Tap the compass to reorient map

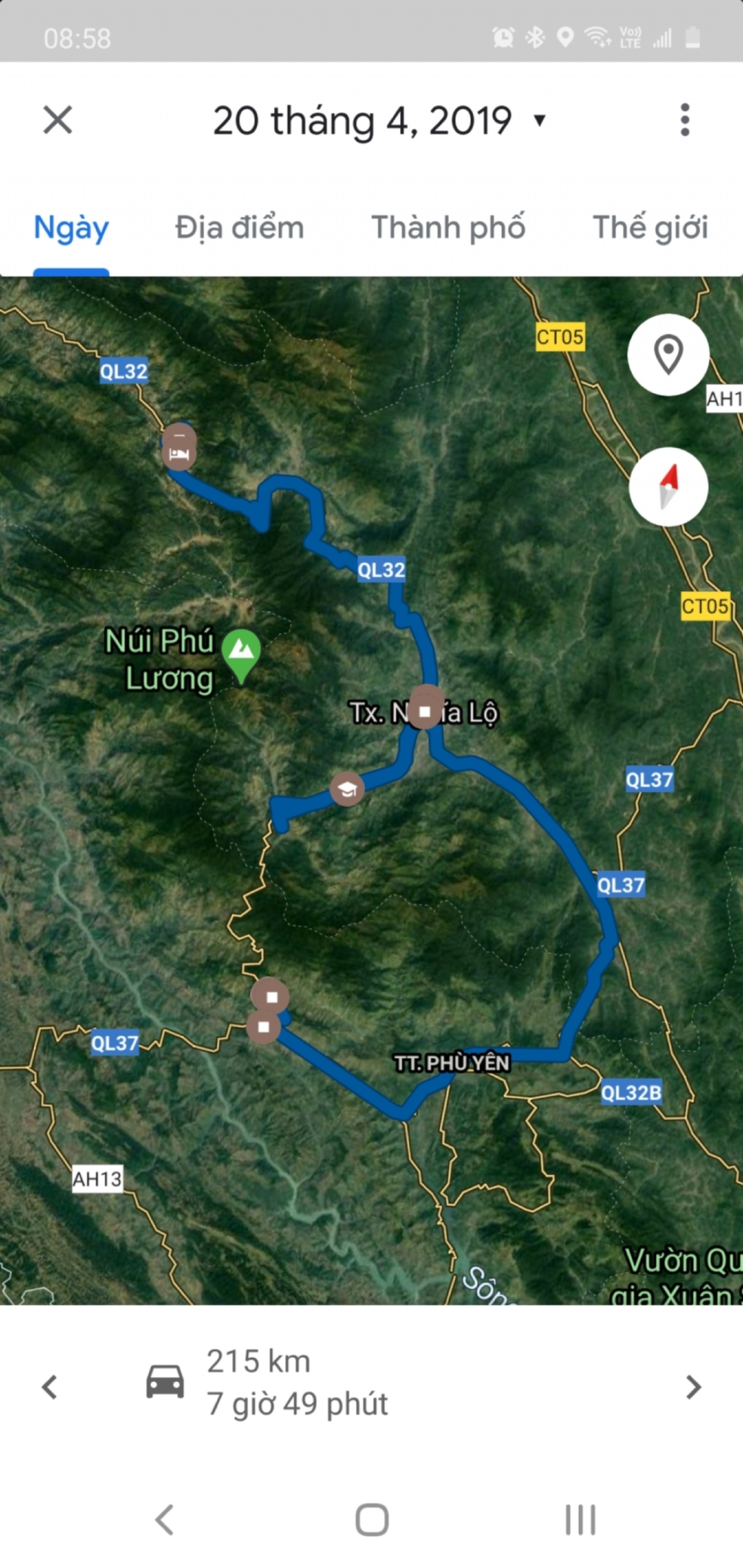pyautogui.click(x=668, y=487)
